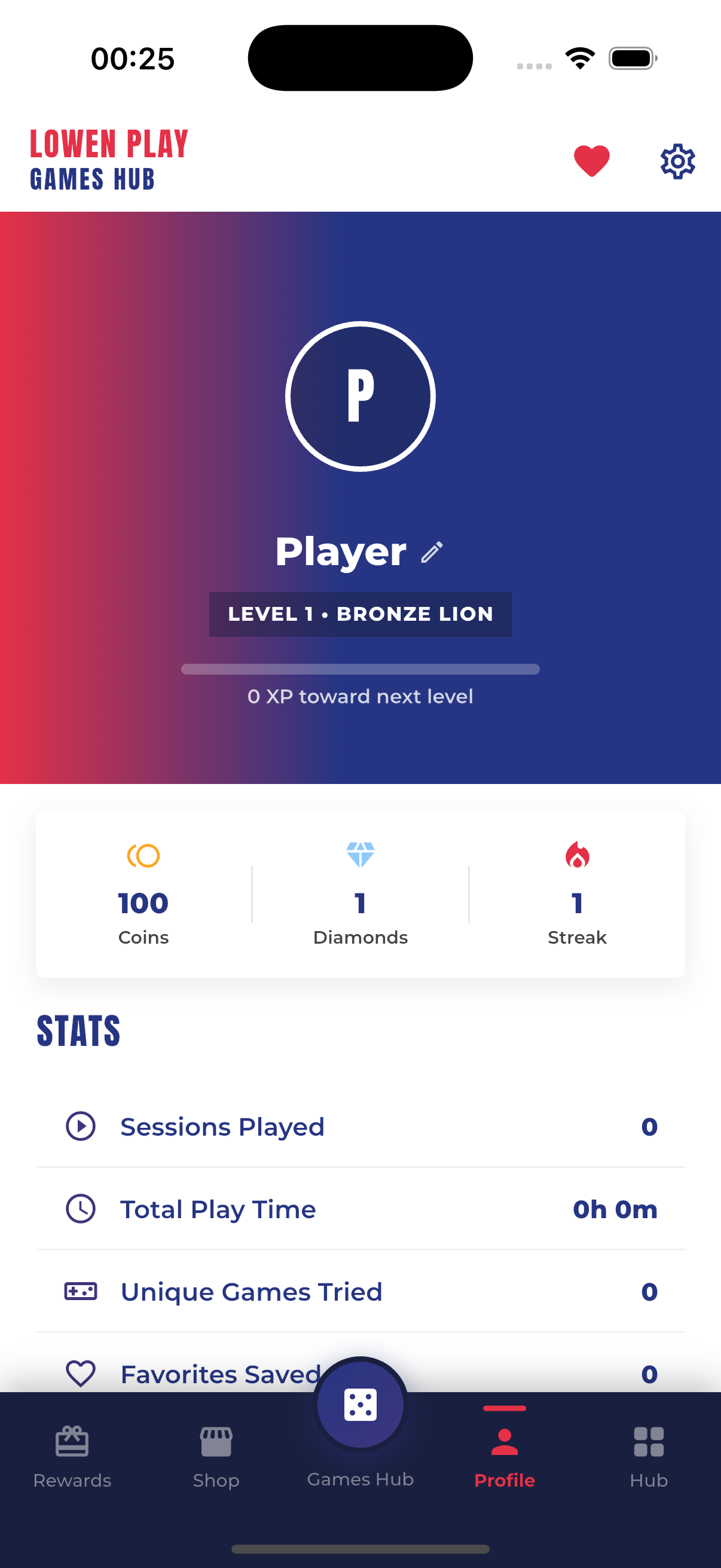Tap the Unique Games Tried gamepad icon

(81, 1292)
